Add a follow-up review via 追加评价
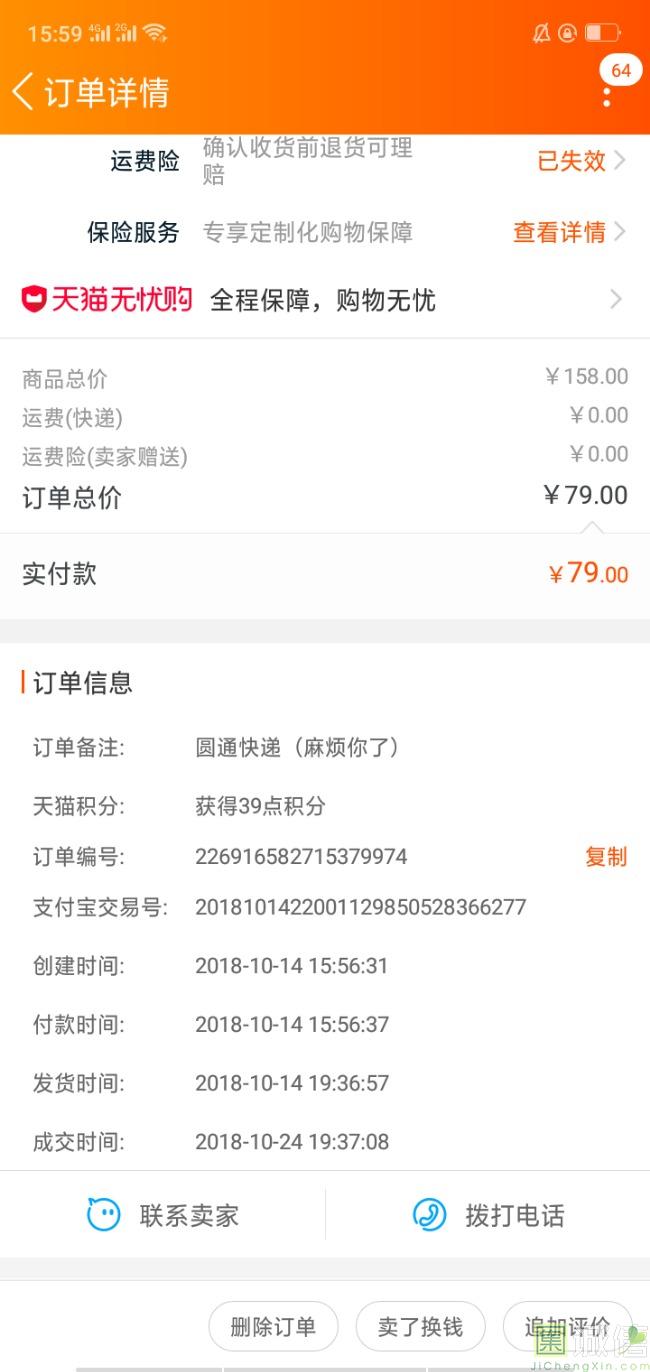650x1372 pixels. pos(567,1327)
